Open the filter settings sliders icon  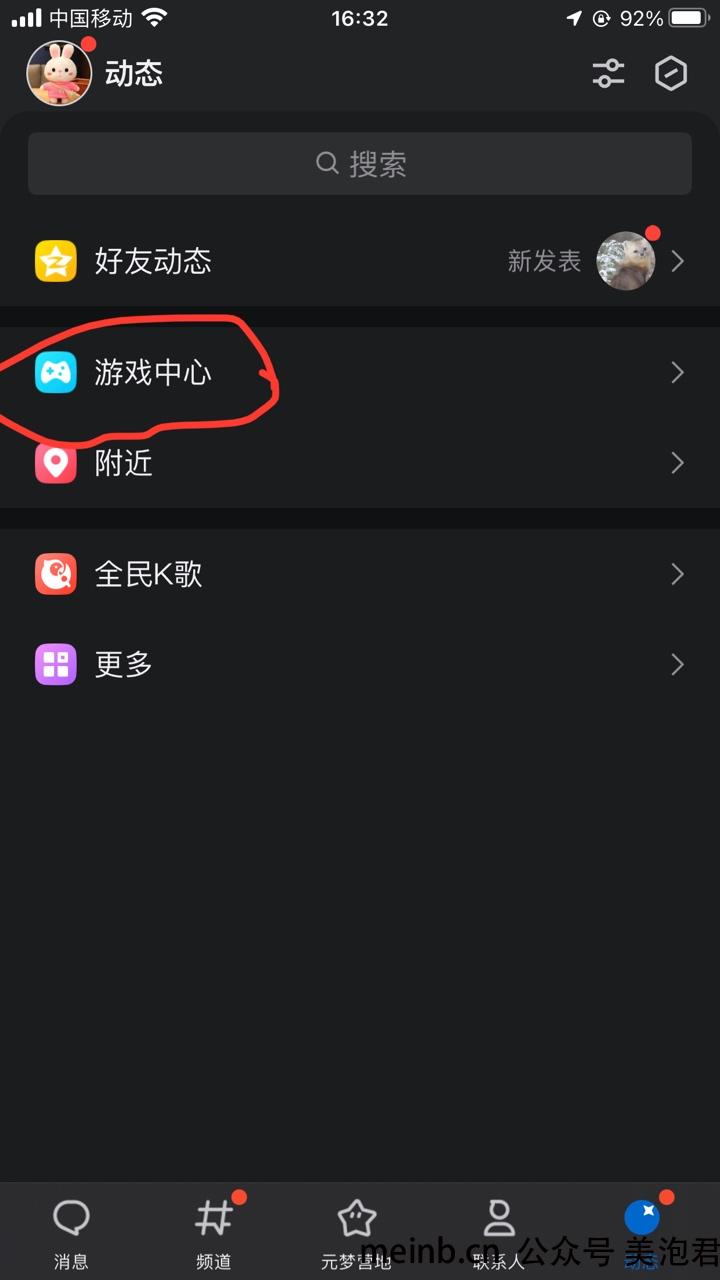coord(608,73)
